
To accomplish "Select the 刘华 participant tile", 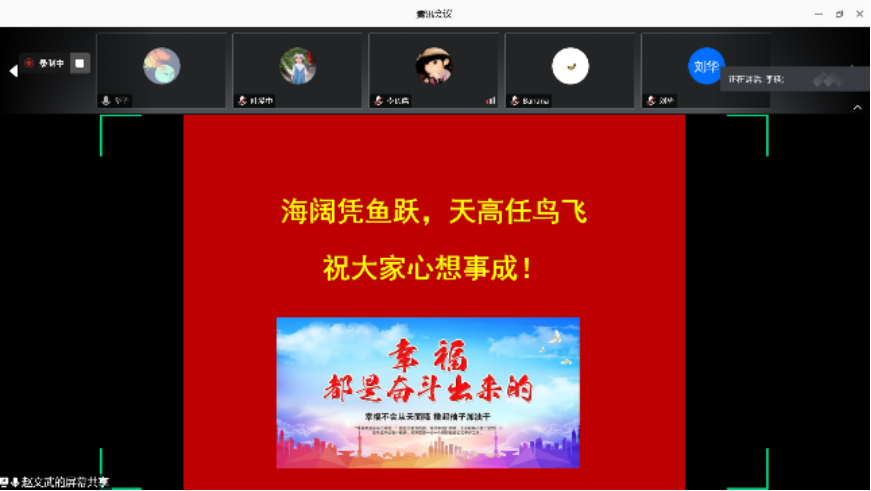I will pyautogui.click(x=705, y=70).
